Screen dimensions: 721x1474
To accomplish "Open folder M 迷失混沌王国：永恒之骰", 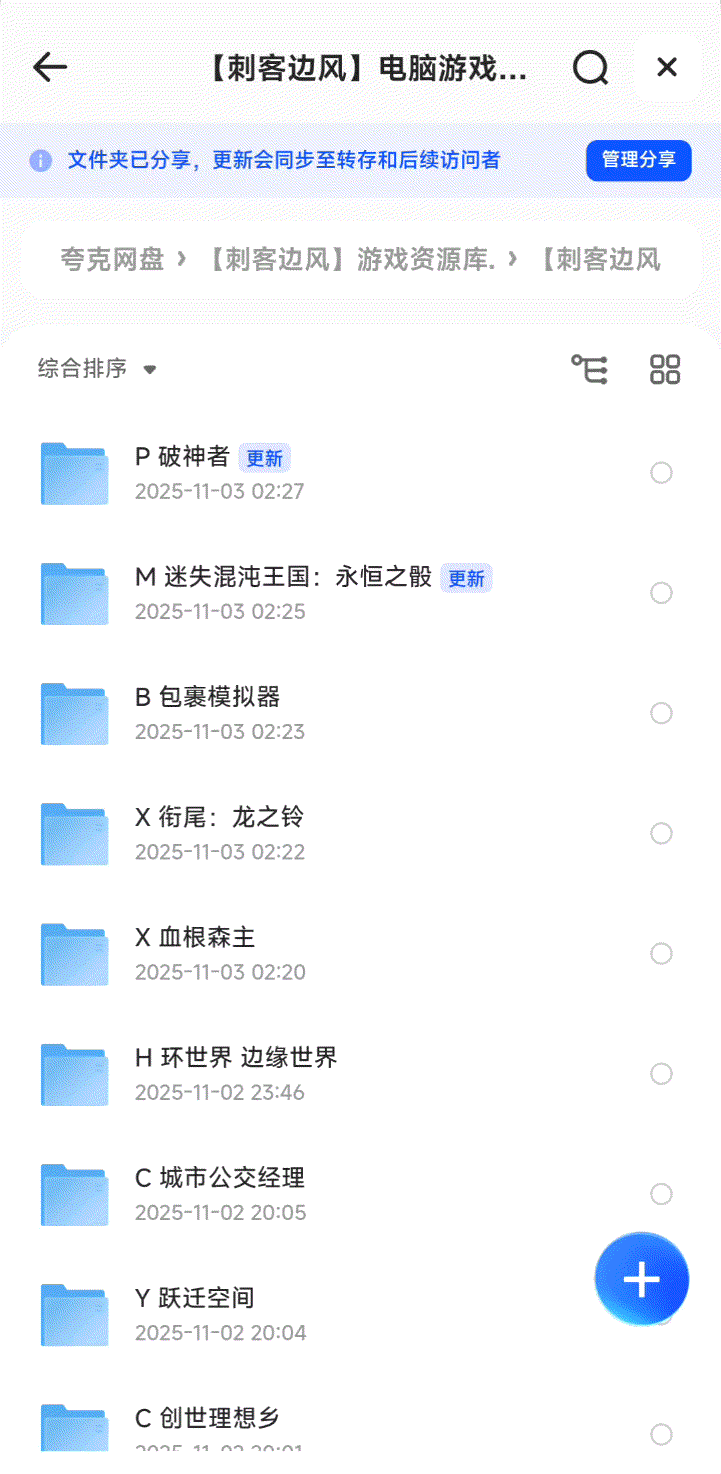I will pos(283,577).
